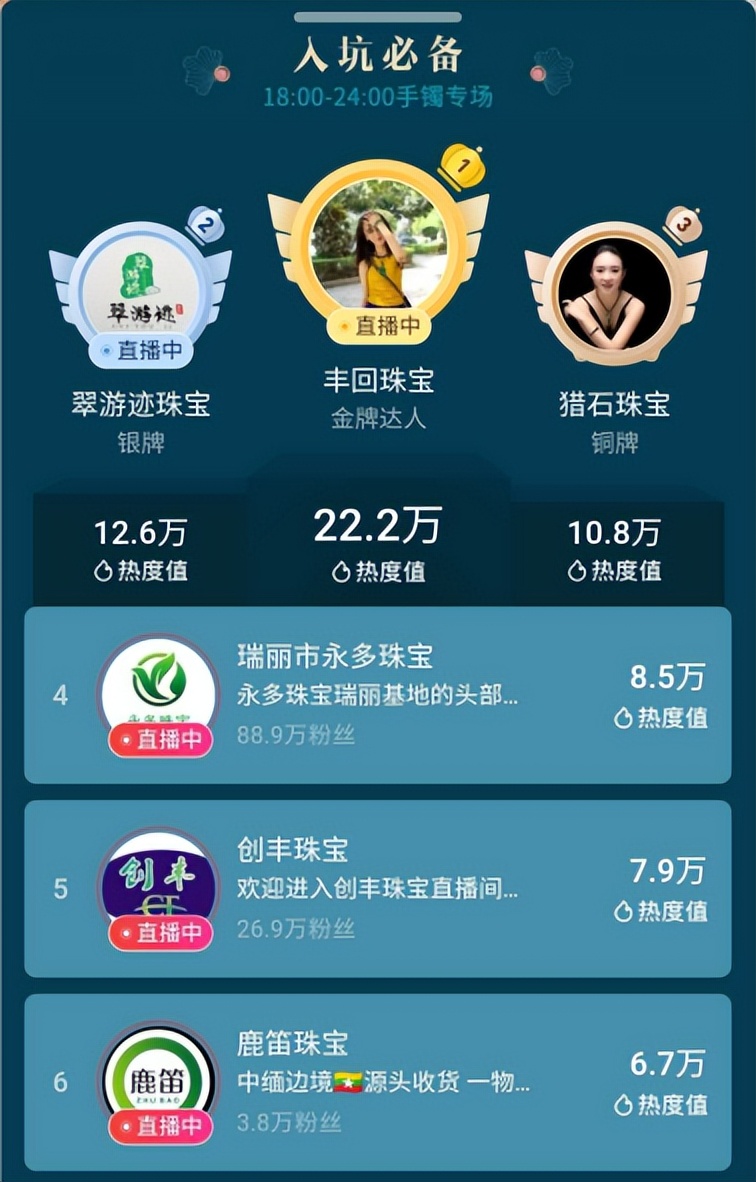Click the 入坑必备 title heading
The width and height of the screenshot is (756, 1182).
pos(377,55)
